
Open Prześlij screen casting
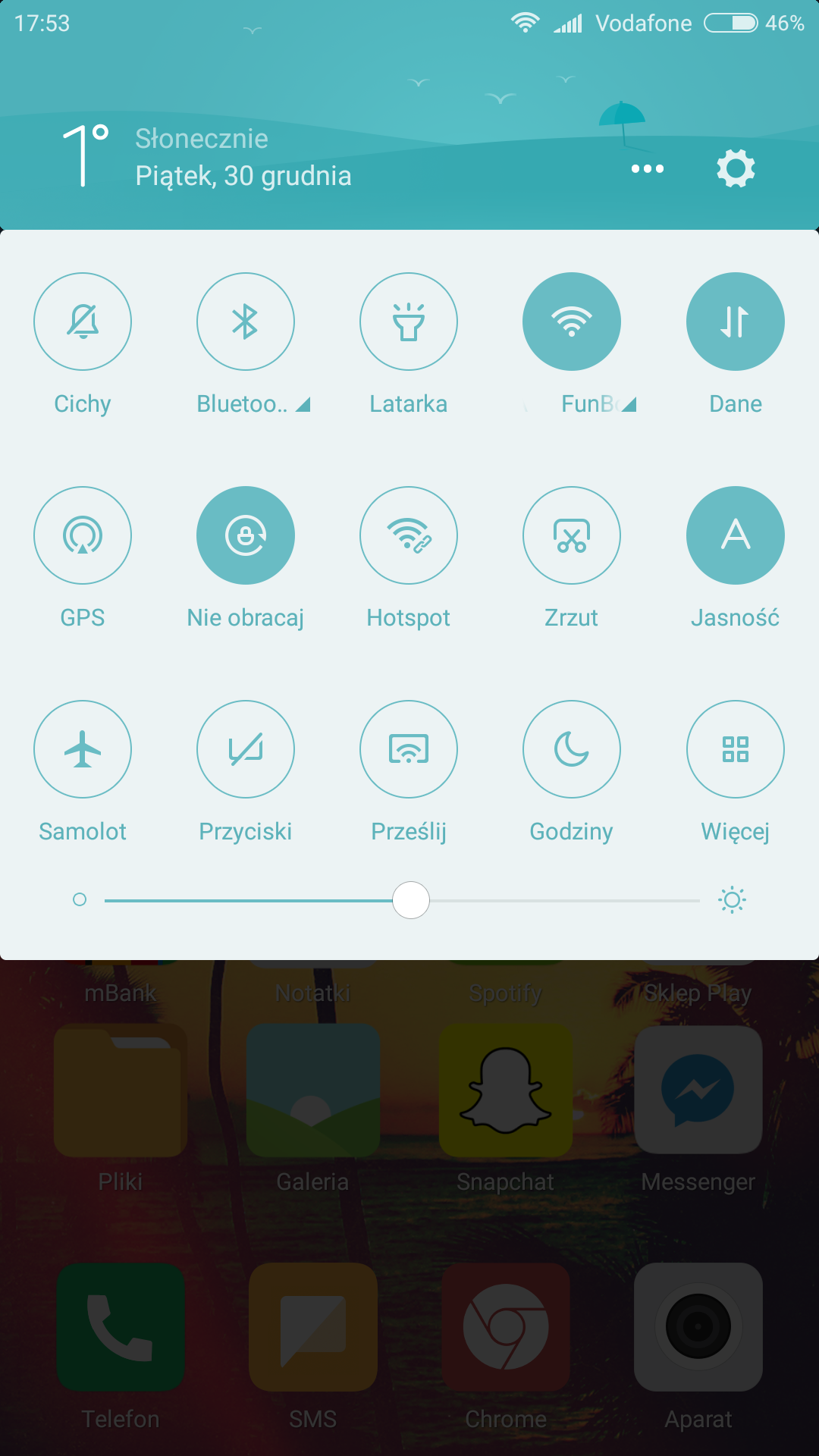click(409, 749)
